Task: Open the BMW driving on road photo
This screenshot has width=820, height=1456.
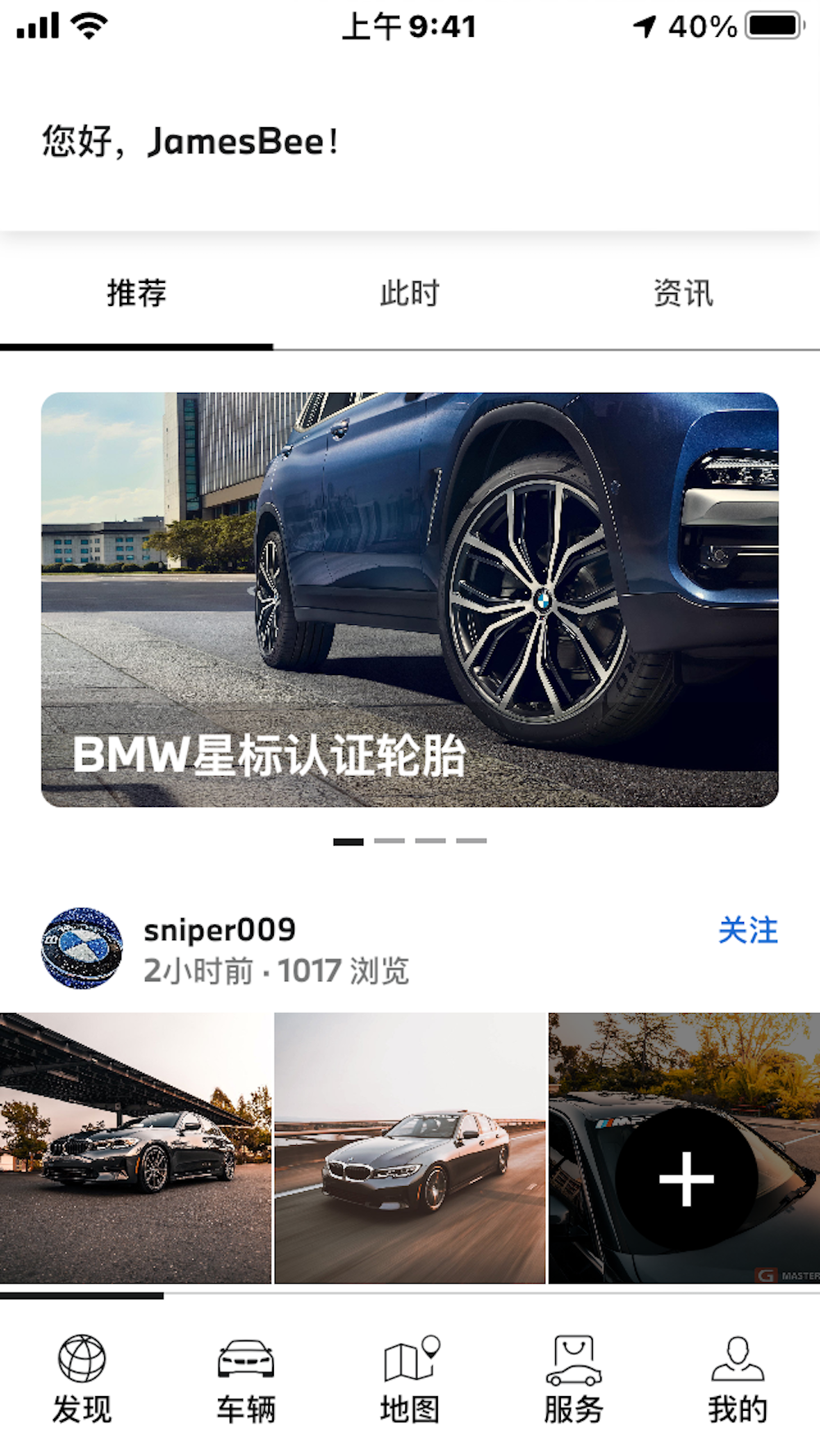Action: click(x=409, y=1148)
